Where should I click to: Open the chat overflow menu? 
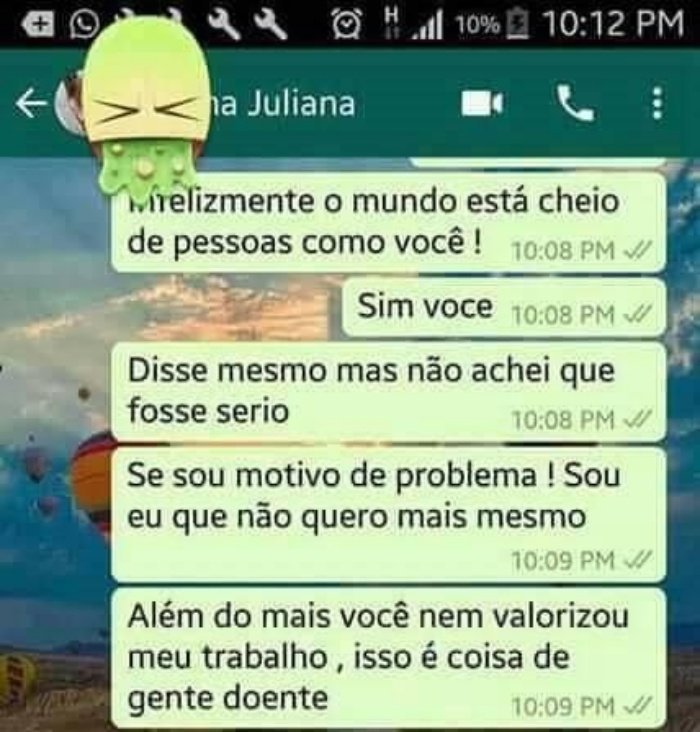pos(656,103)
